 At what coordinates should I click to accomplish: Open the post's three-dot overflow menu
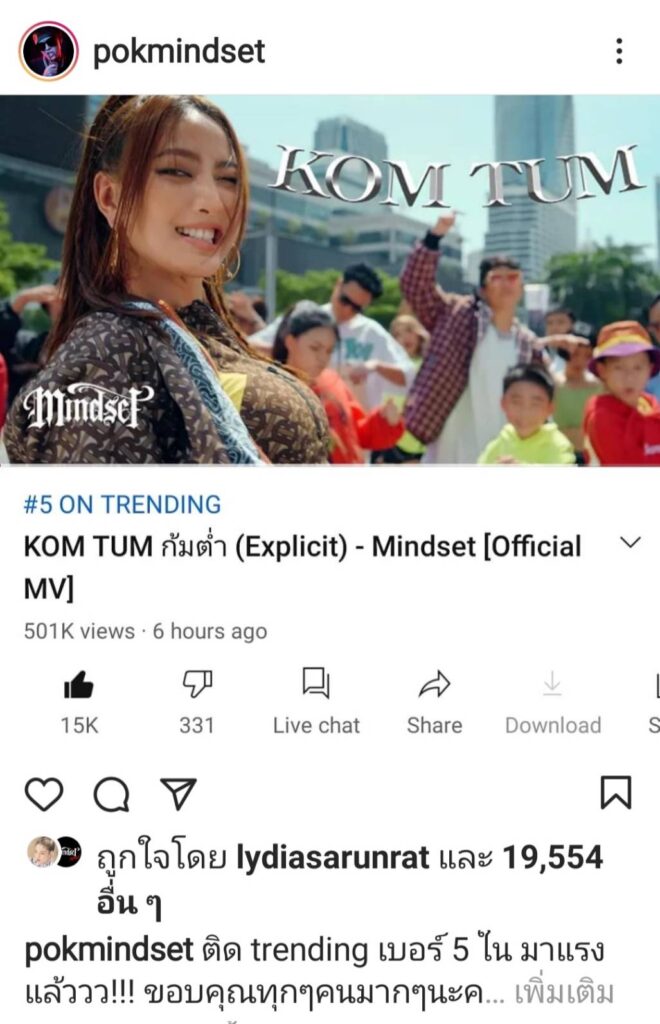pos(619,51)
